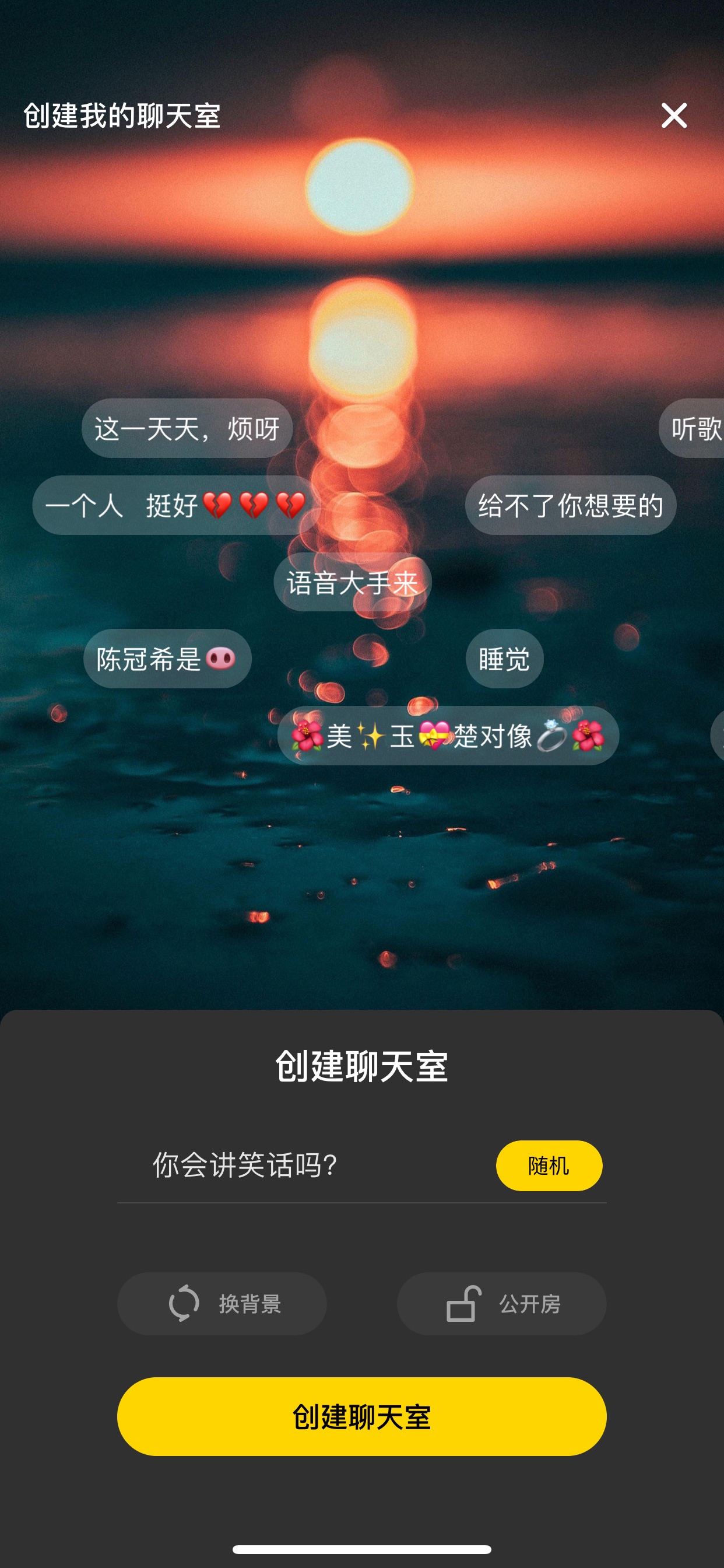Select the 语音大手来 bubble

pyautogui.click(x=352, y=582)
